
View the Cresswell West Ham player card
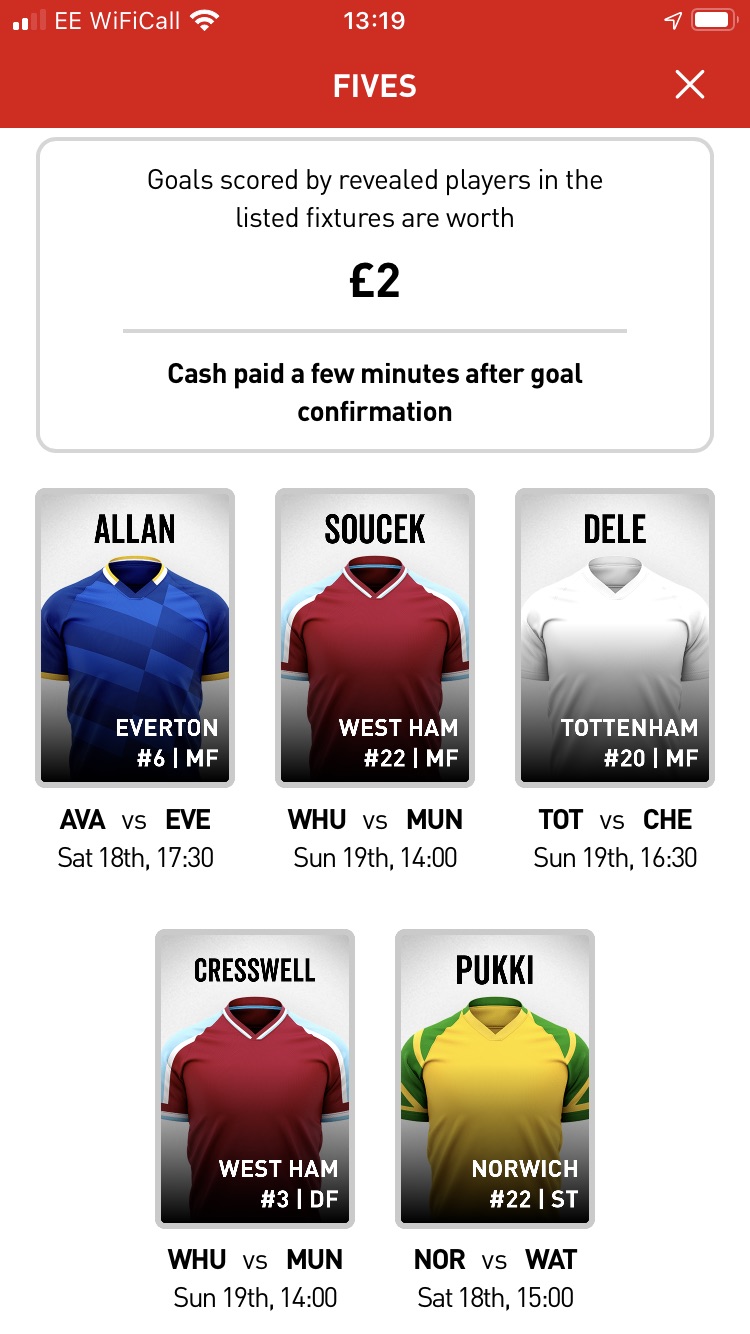point(255,1078)
